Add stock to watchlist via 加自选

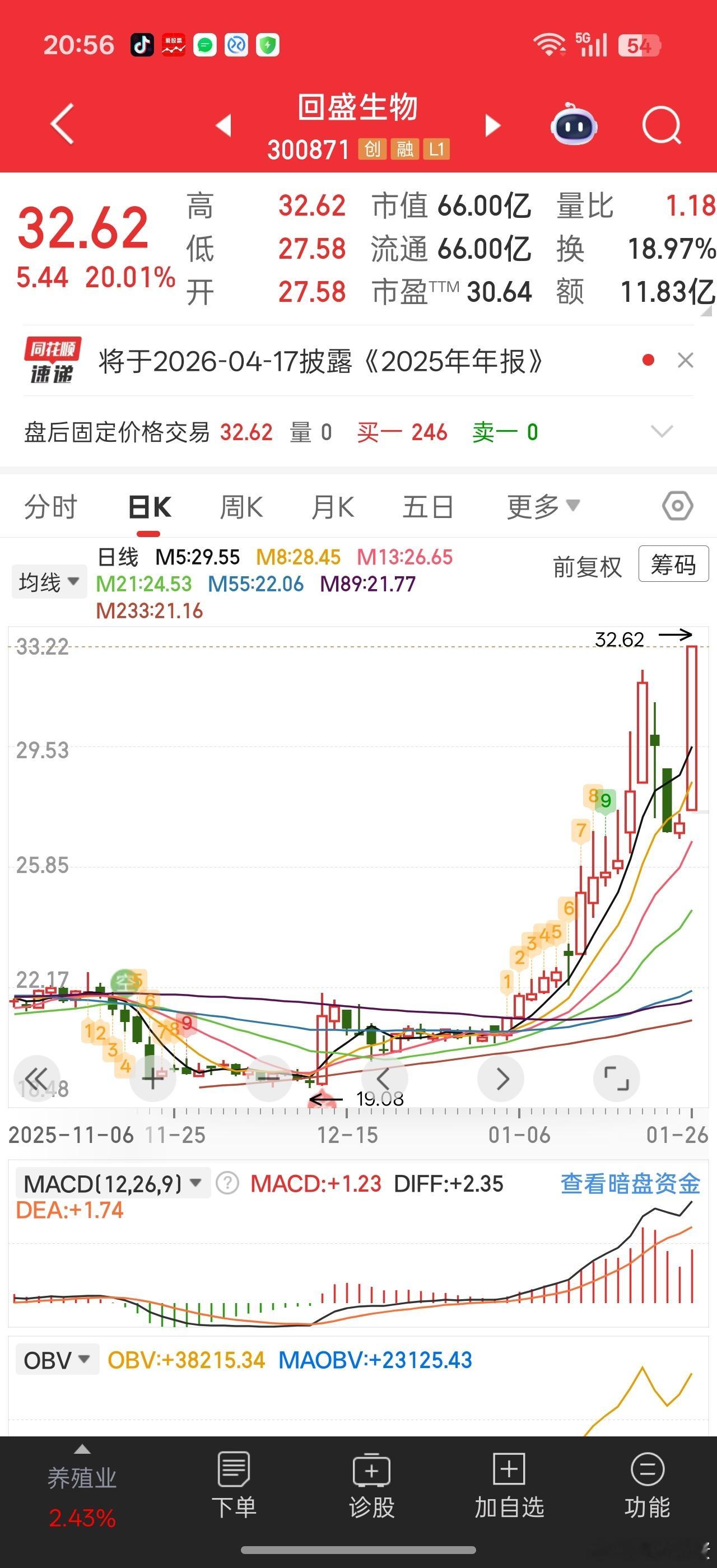[x=509, y=1485]
